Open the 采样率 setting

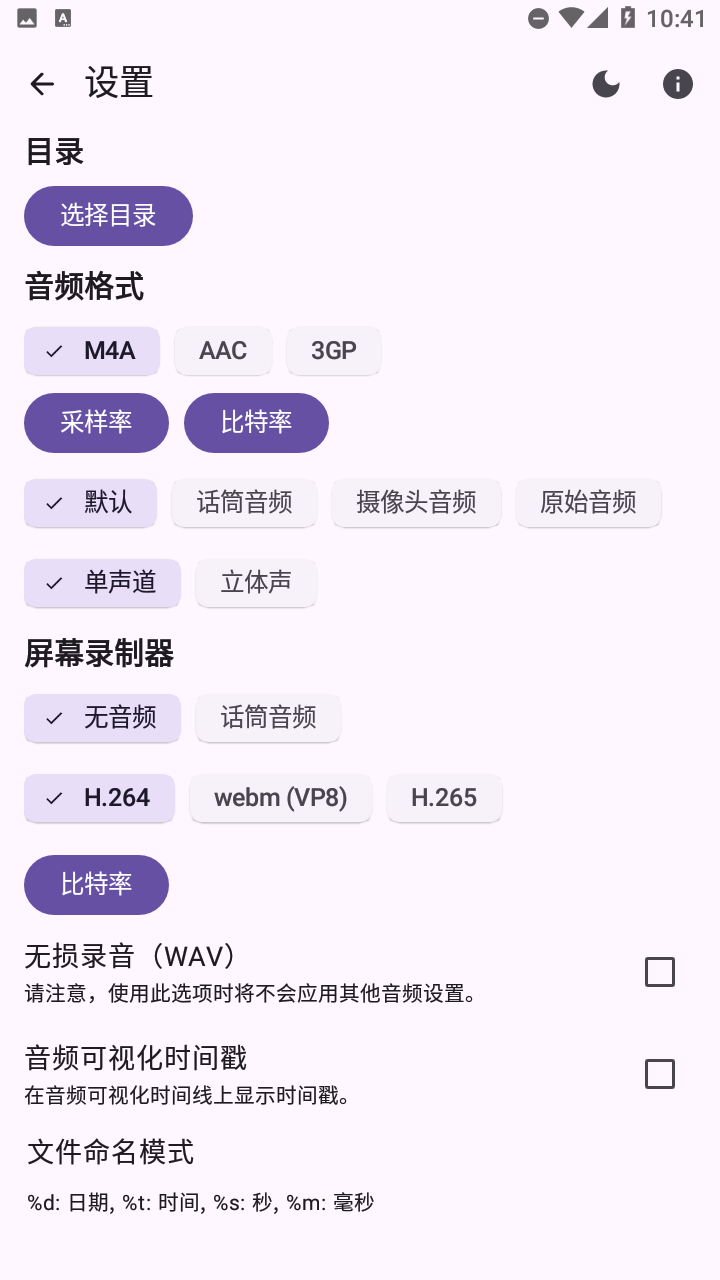click(96, 423)
